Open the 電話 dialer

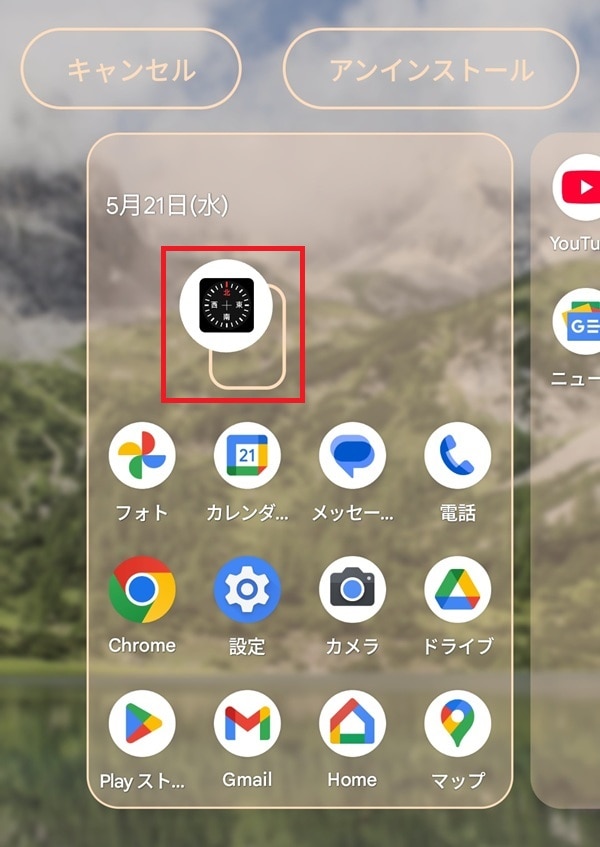[457, 456]
